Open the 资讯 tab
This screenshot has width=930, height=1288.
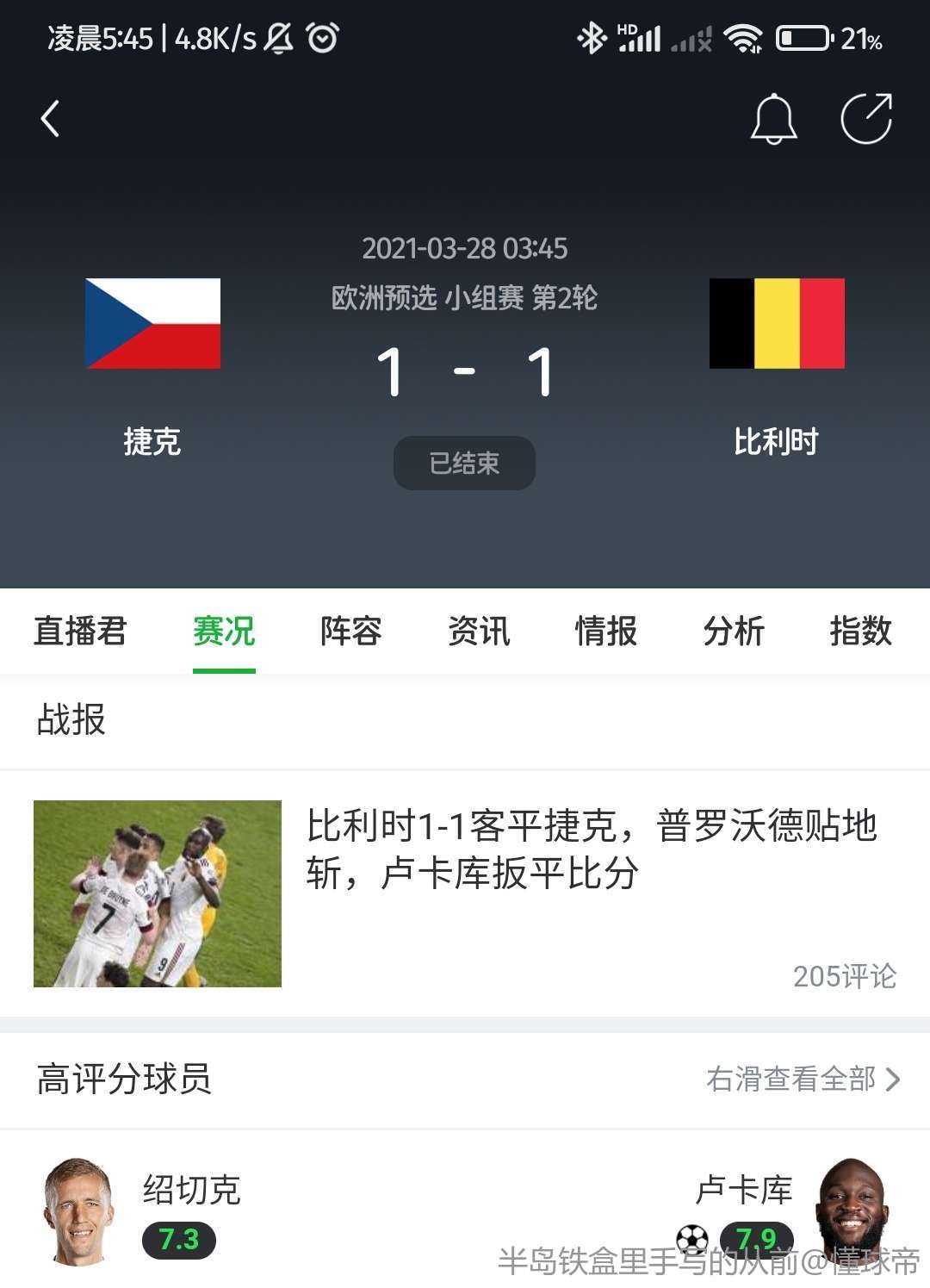click(479, 631)
